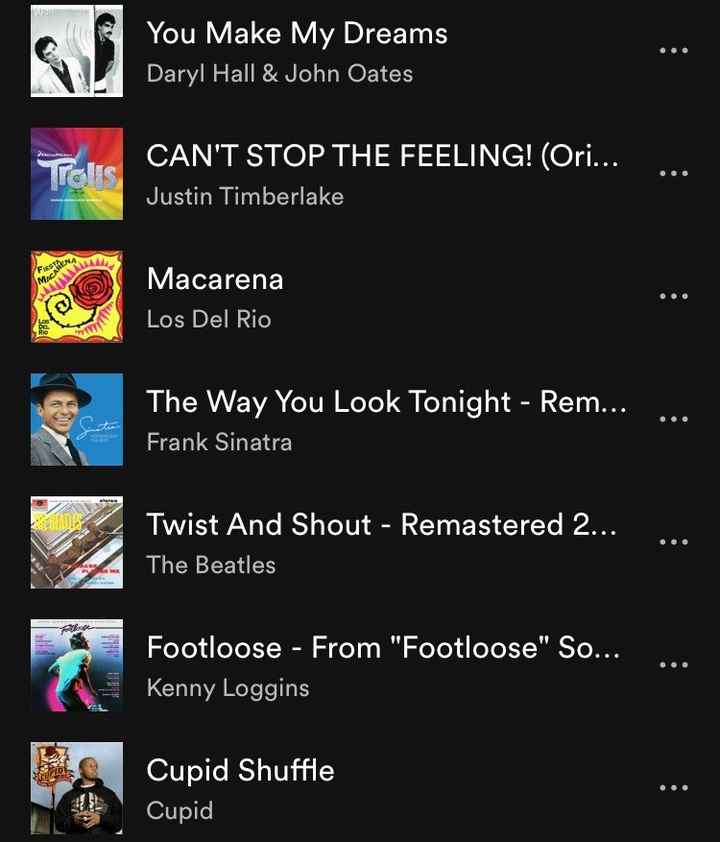Open the options menu for Twist And Shout

674,541
